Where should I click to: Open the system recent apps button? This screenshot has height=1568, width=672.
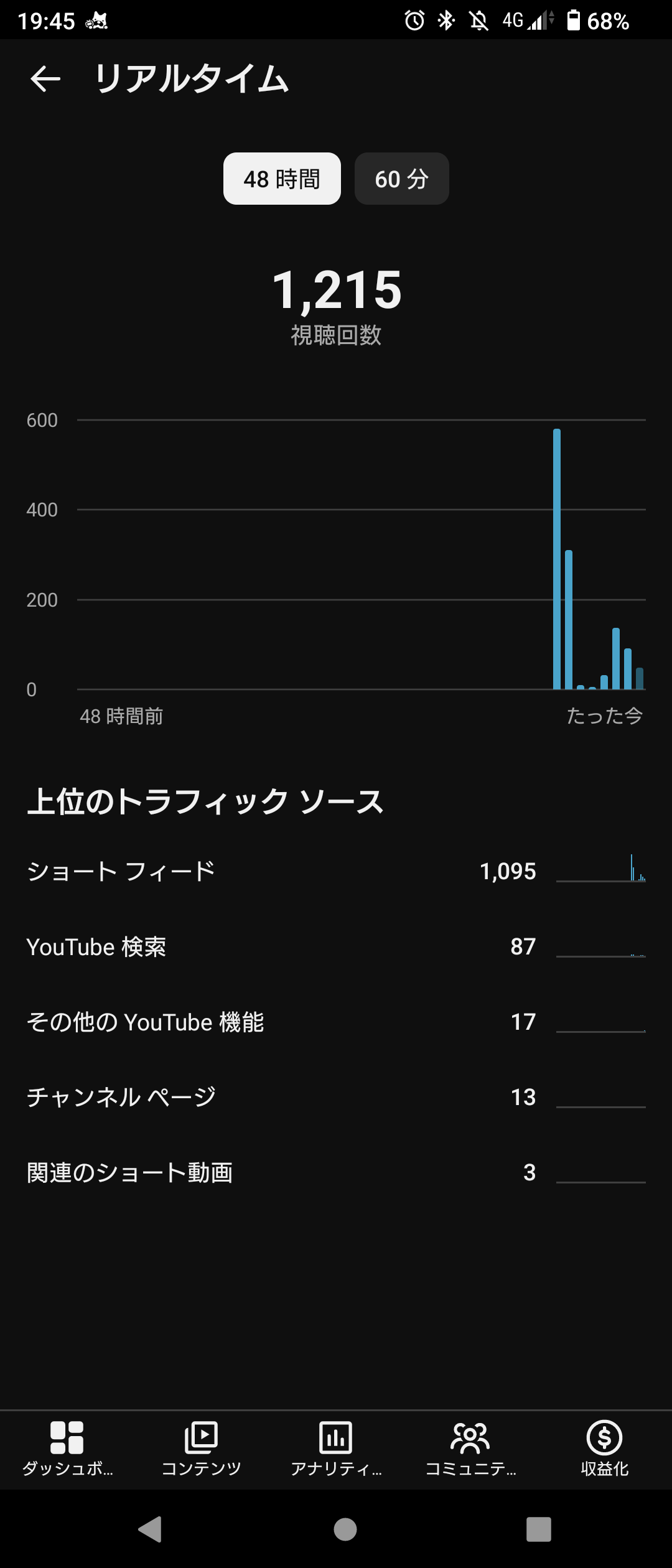coord(538,1529)
